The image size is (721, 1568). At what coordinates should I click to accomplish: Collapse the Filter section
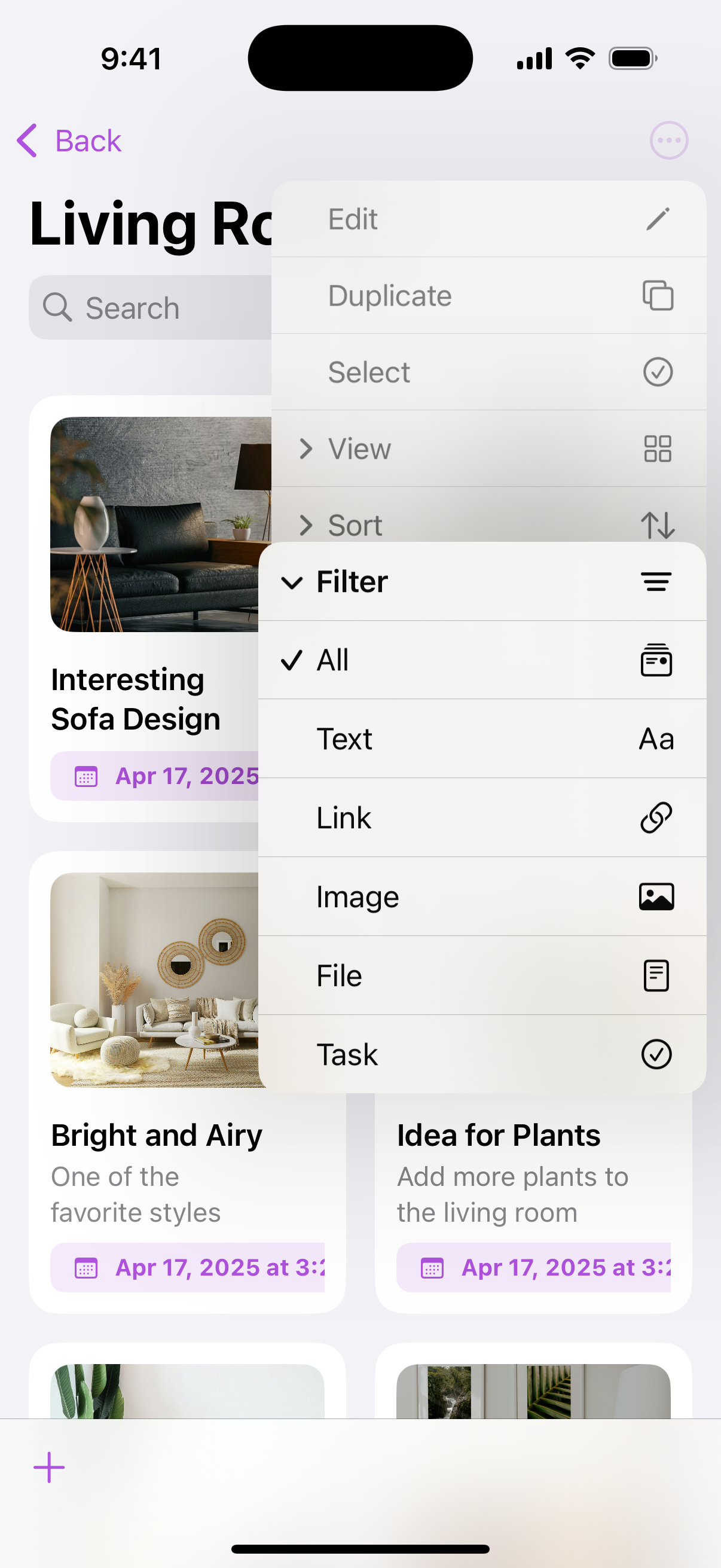(x=482, y=582)
